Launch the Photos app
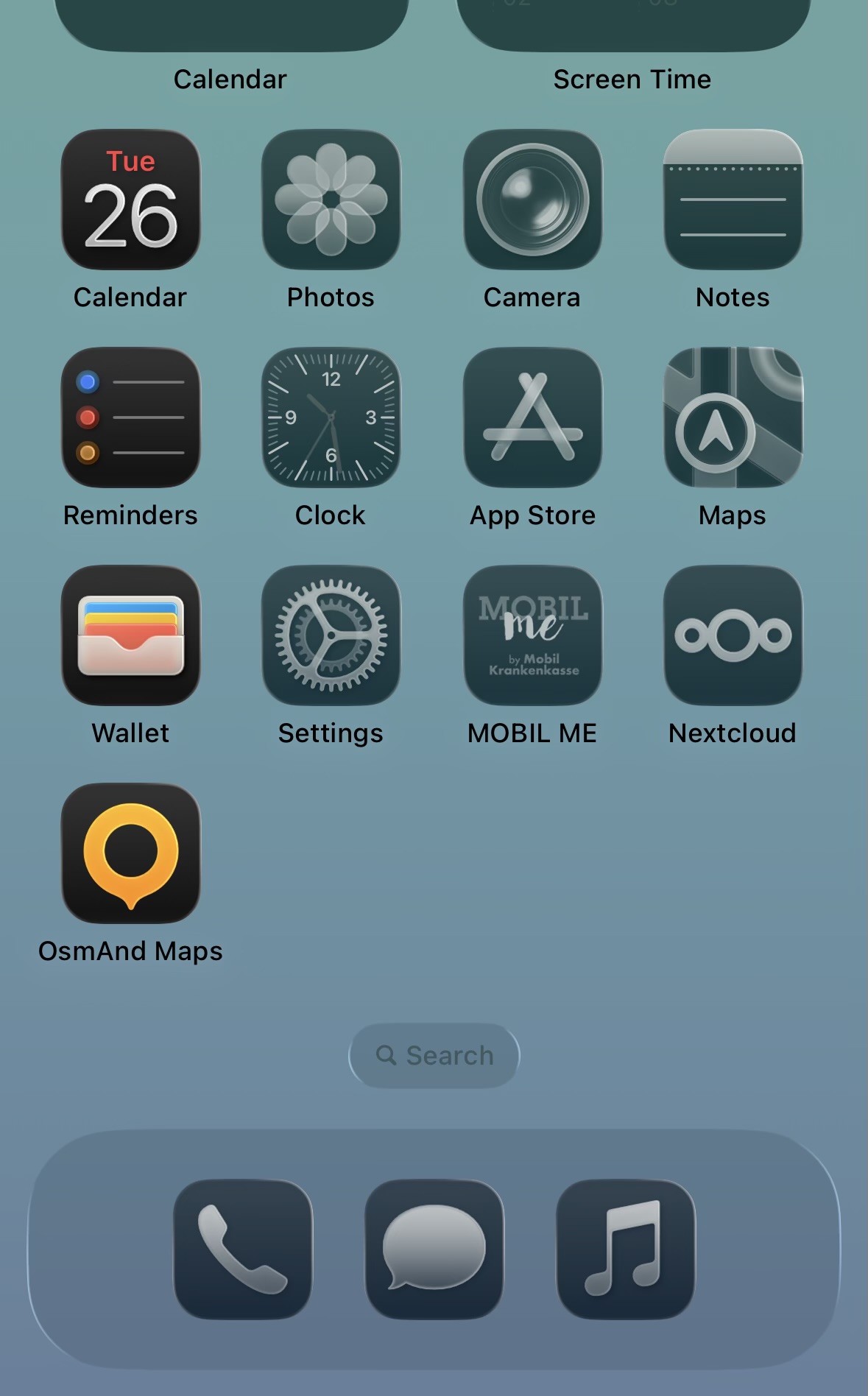Screen dimensions: 868x1396 pyautogui.click(x=331, y=200)
